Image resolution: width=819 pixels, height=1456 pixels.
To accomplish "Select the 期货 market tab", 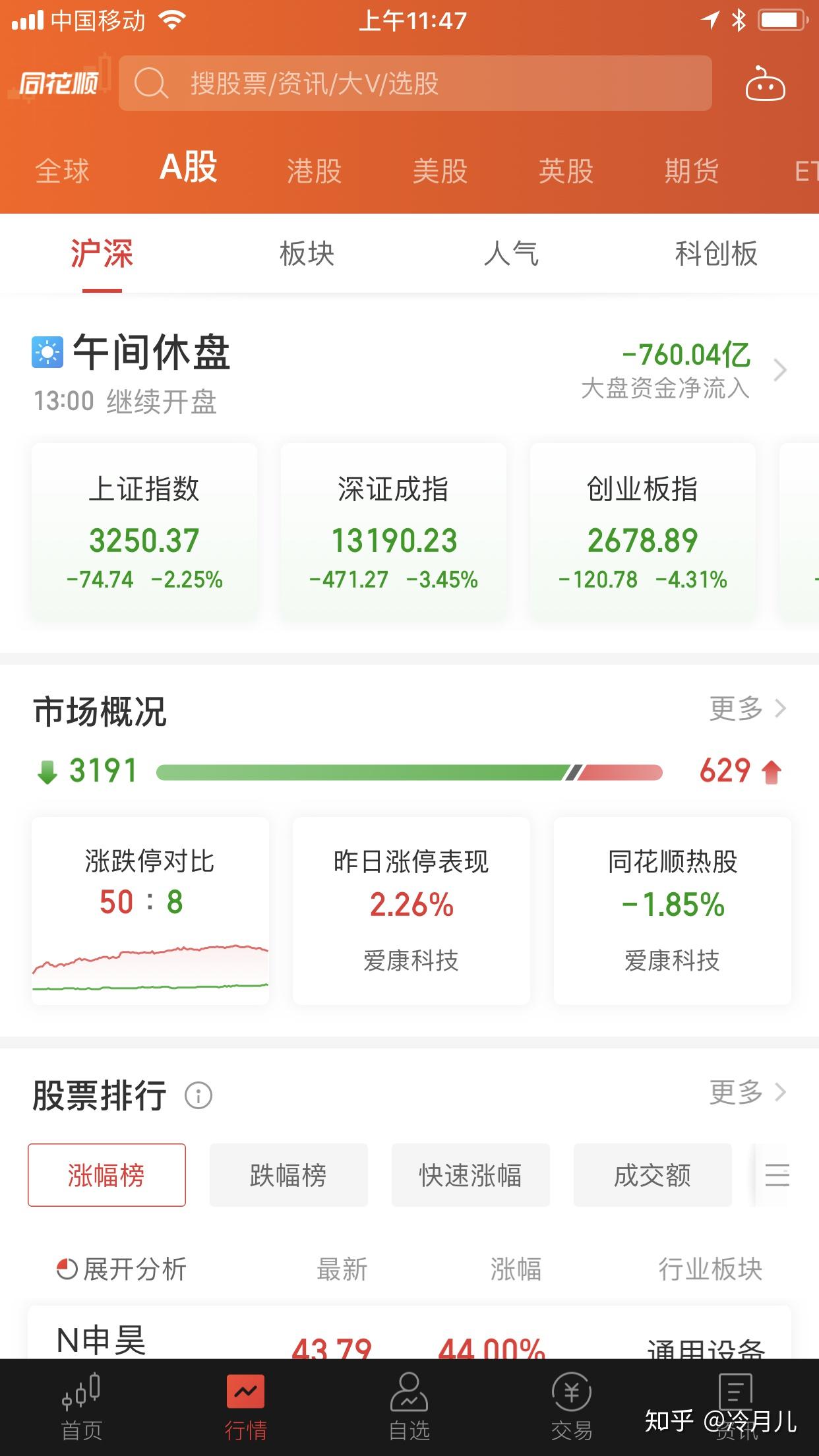I will (x=692, y=171).
